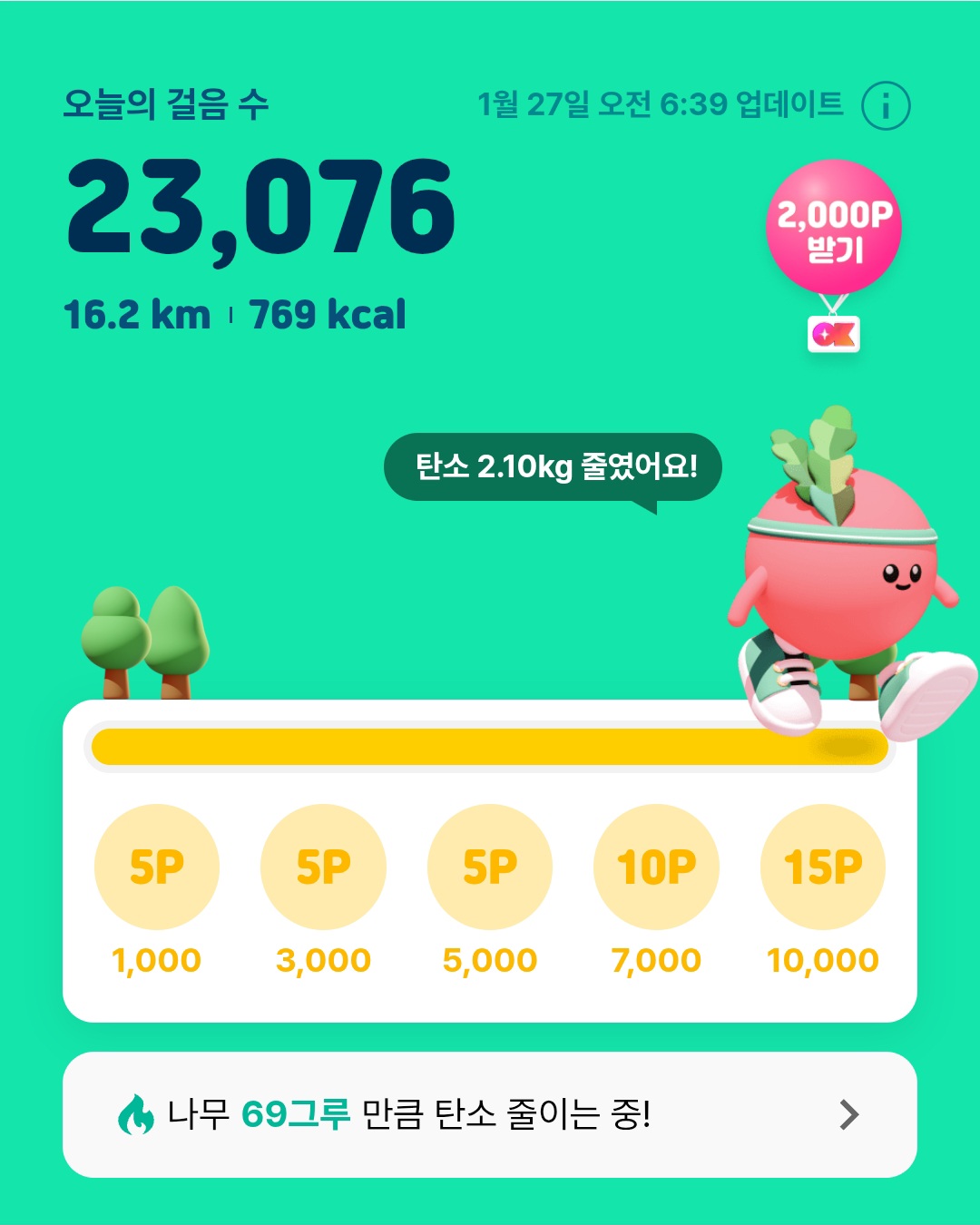Claim the 10P reward for 7,000 steps
This screenshot has height=1225, width=980.
click(x=656, y=867)
